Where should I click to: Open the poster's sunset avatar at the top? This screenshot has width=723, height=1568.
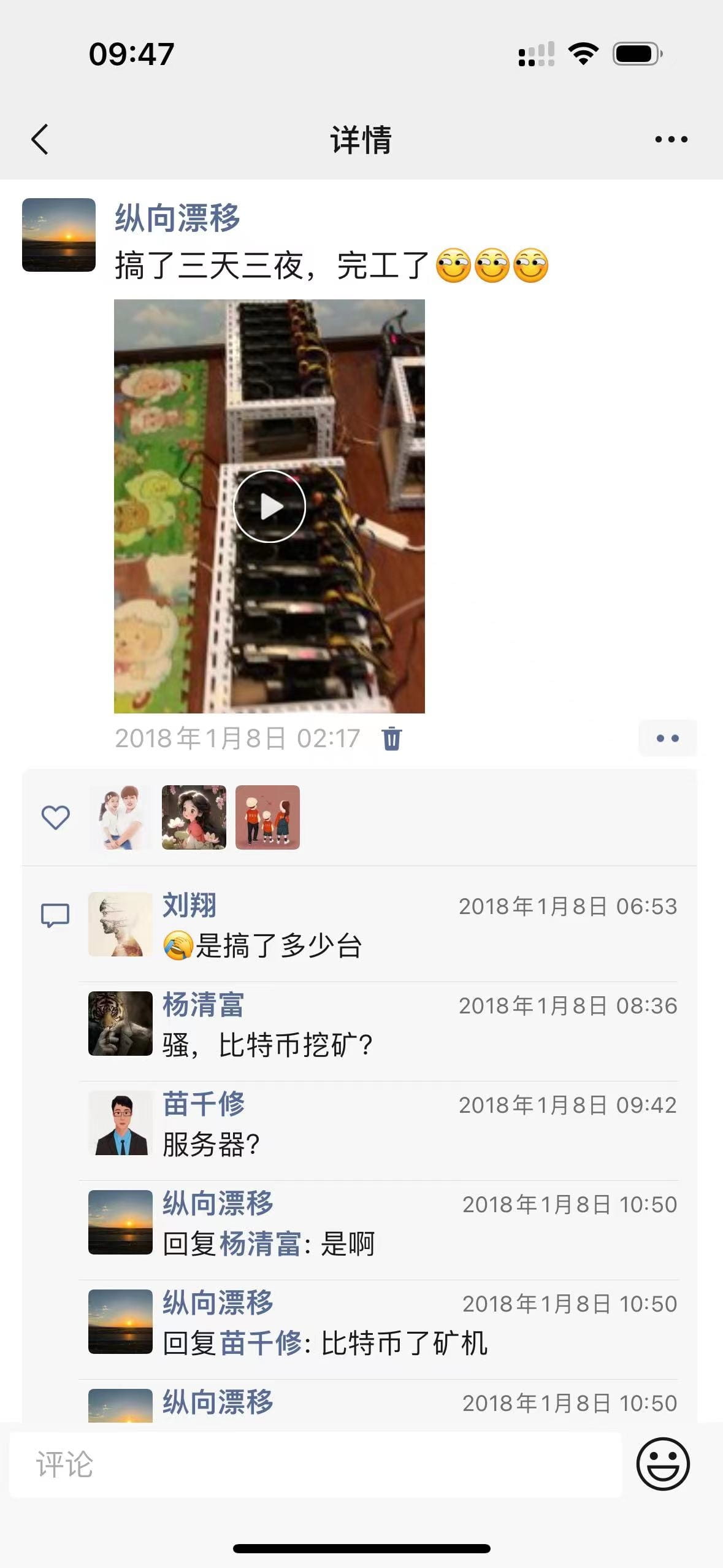pyautogui.click(x=59, y=235)
